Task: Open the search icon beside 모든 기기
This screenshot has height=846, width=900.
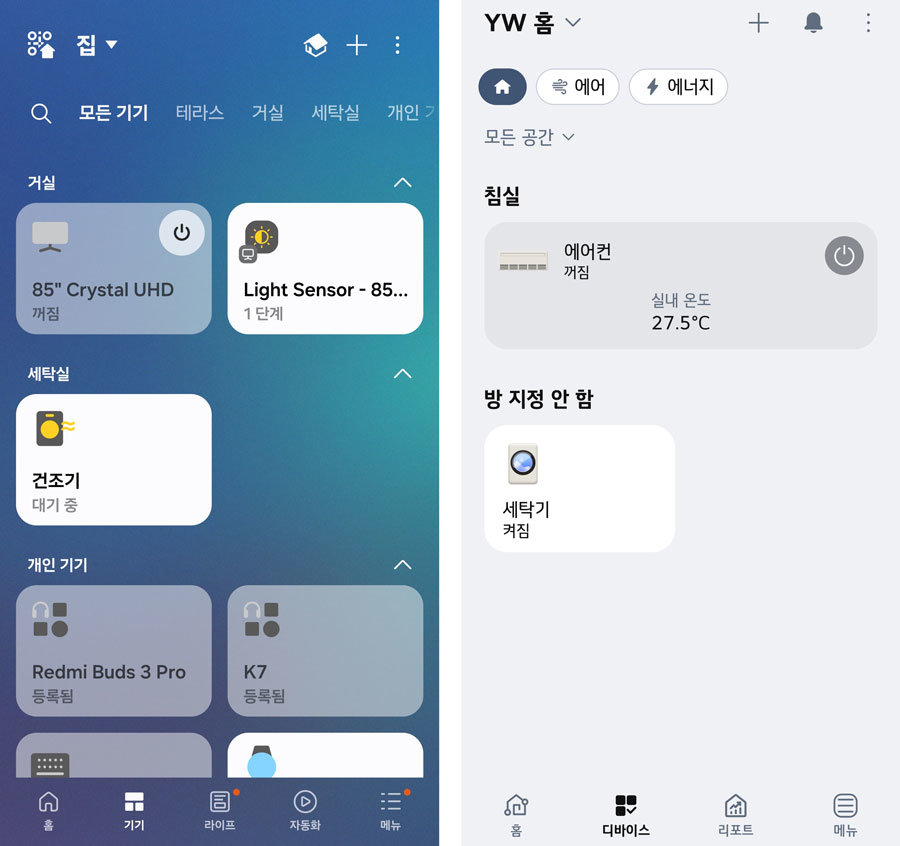Action: pos(41,113)
